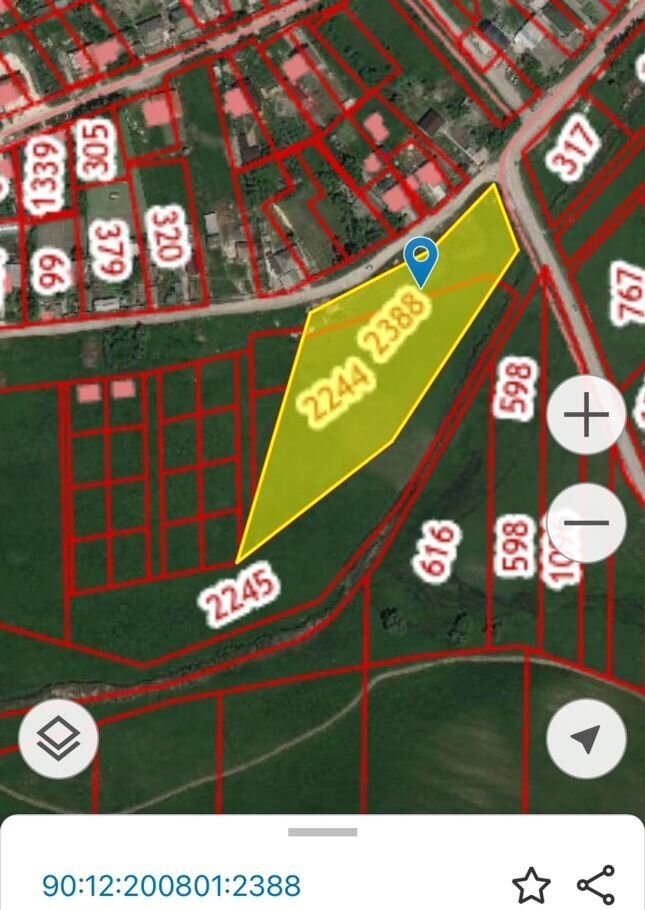Image resolution: width=645 pixels, height=910 pixels.
Task: Zoom out of the map
Action: pos(587,522)
